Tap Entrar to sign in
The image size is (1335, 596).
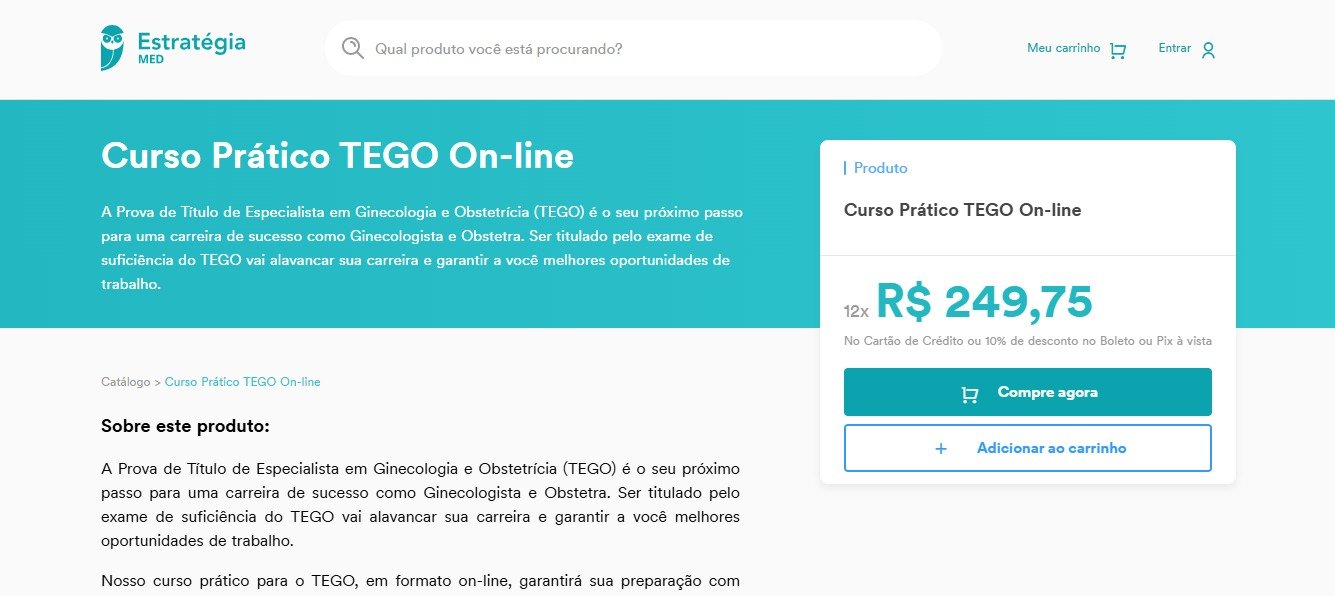1186,49
